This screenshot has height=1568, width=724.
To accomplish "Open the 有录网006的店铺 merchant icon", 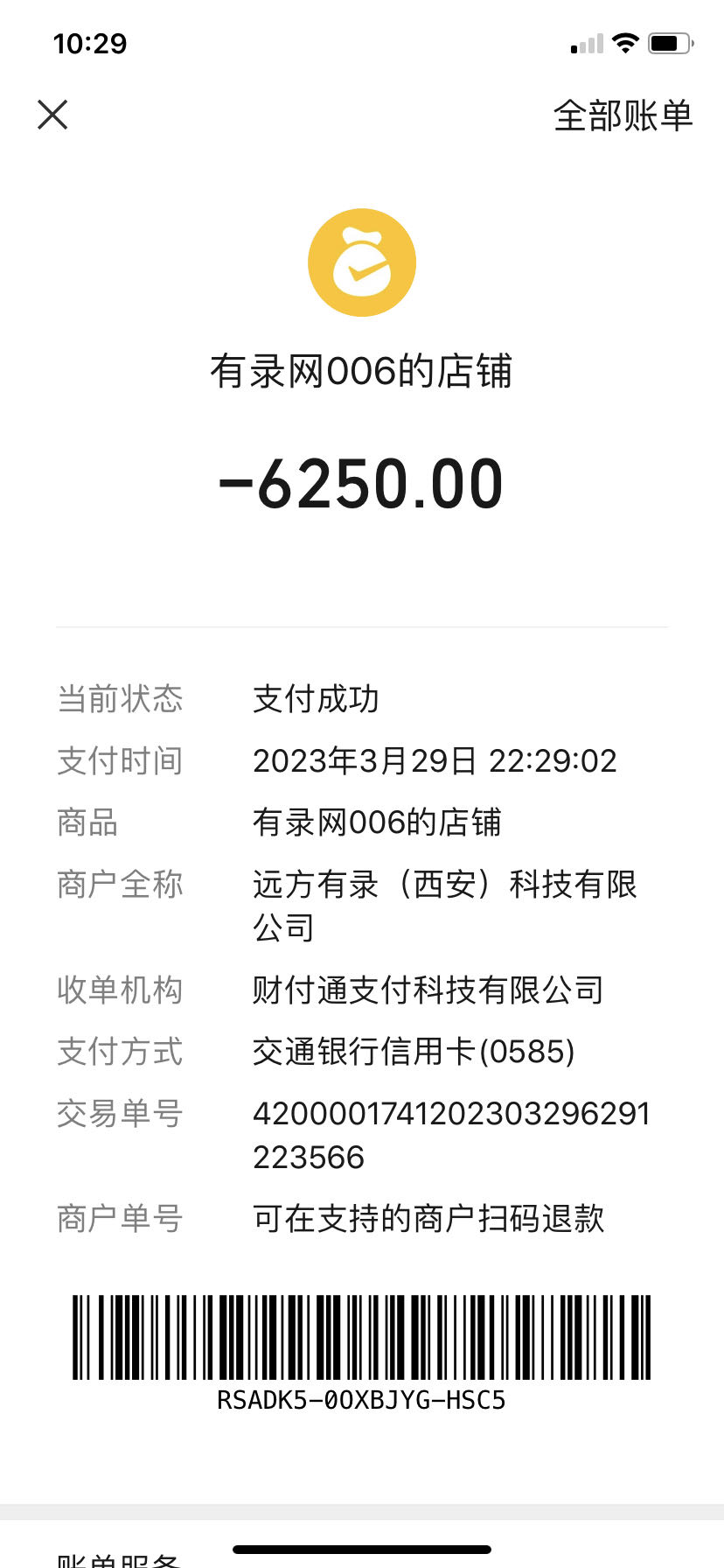I will point(361,262).
